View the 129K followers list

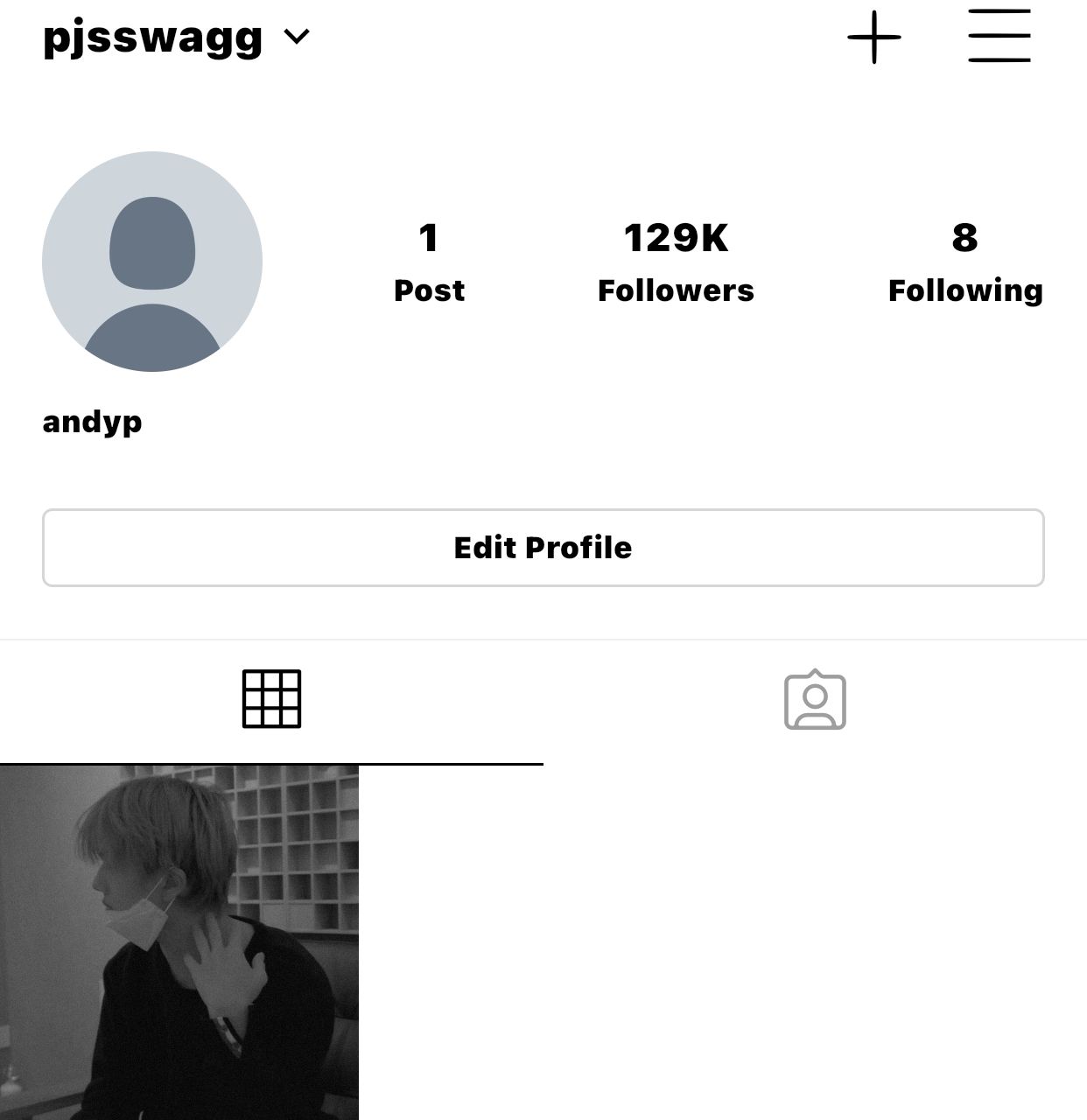675,262
